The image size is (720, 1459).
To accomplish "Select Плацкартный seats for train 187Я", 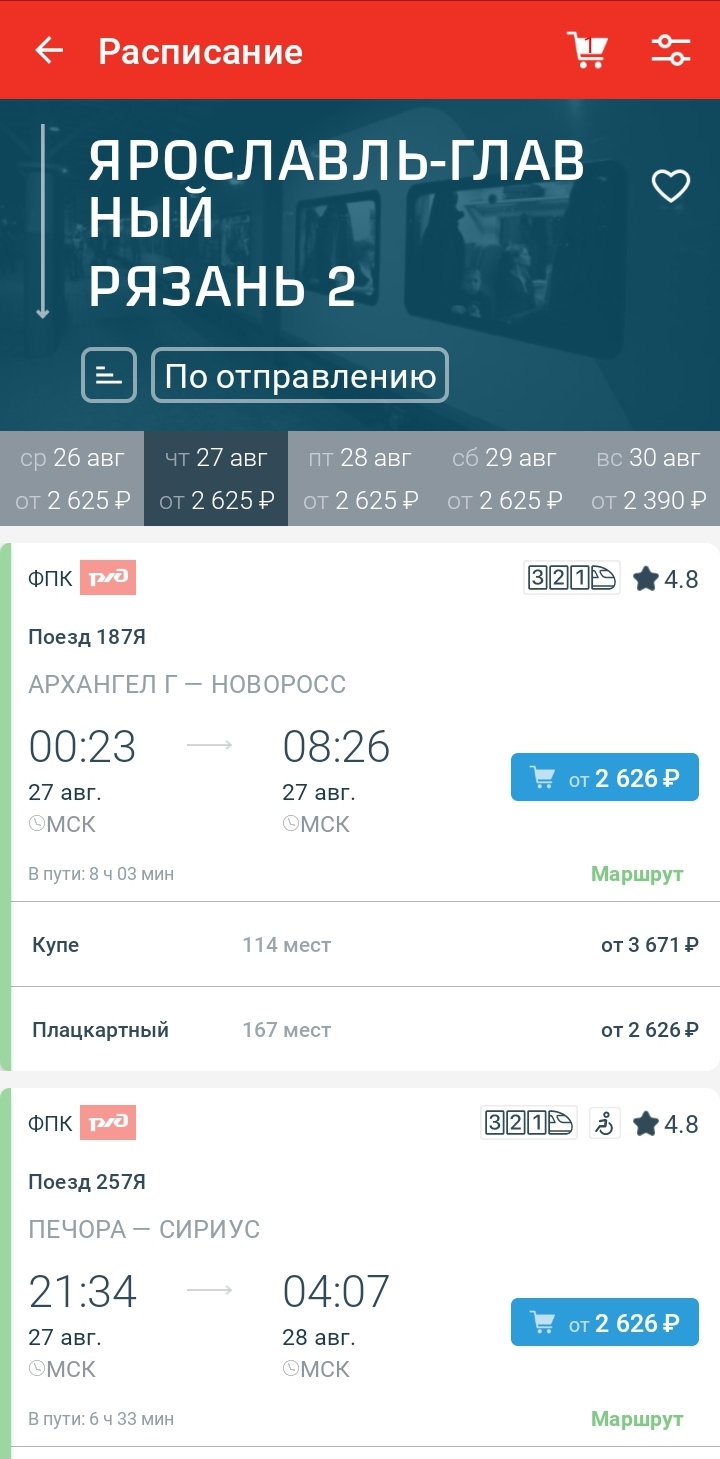I will tap(365, 1030).
